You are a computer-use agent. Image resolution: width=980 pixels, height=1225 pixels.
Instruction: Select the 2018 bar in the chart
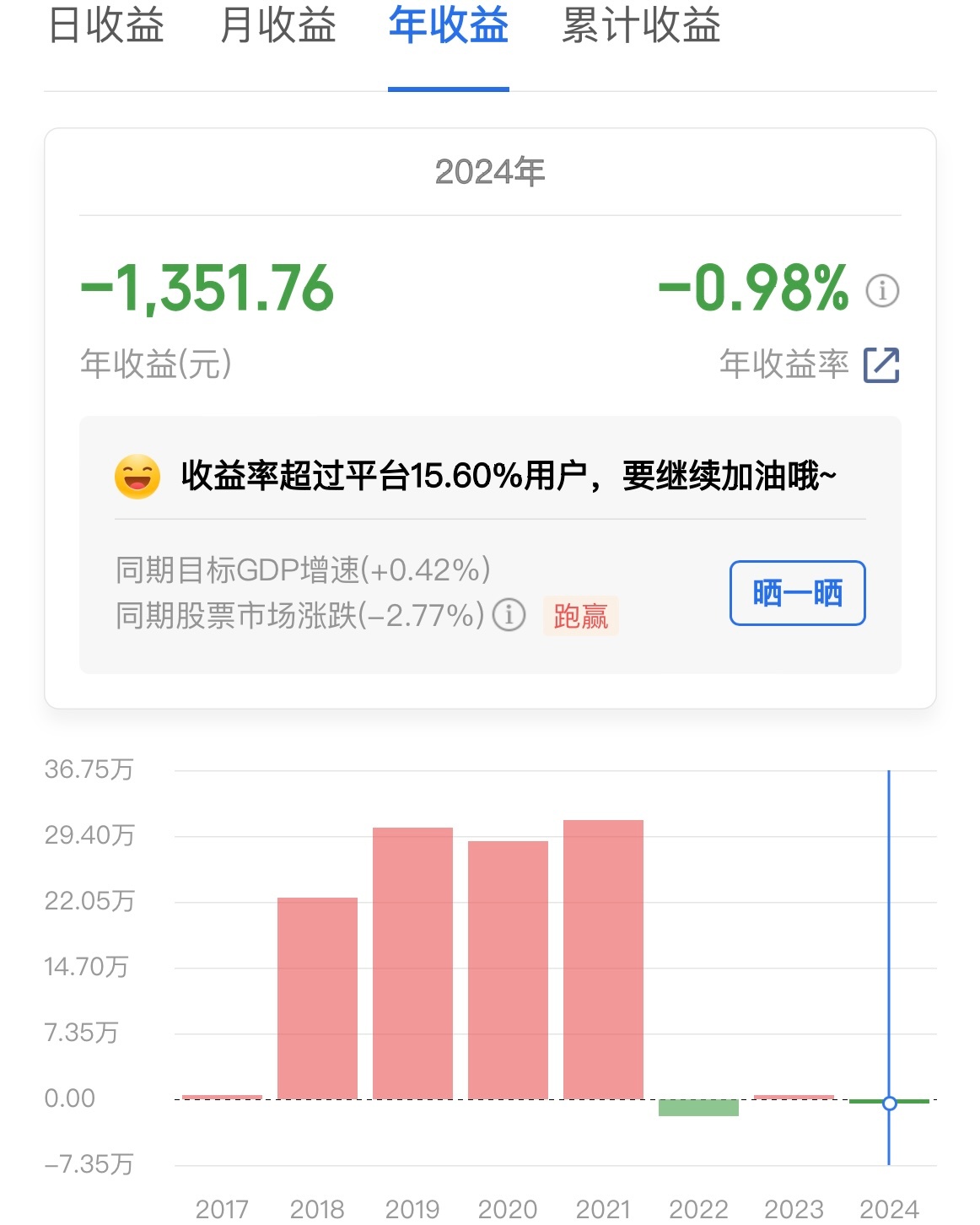coord(317,998)
